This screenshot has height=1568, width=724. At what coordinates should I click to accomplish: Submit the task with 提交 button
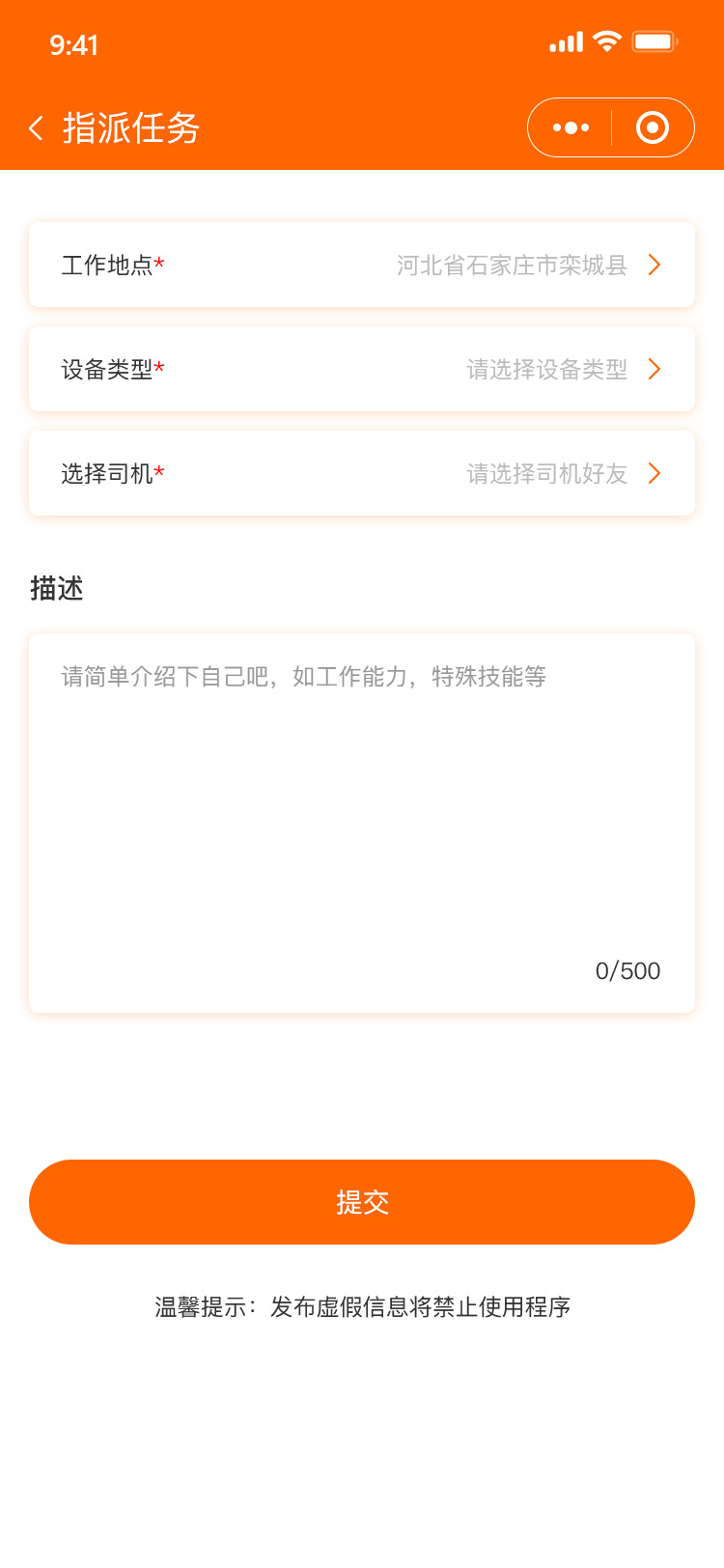pyautogui.click(x=362, y=1202)
